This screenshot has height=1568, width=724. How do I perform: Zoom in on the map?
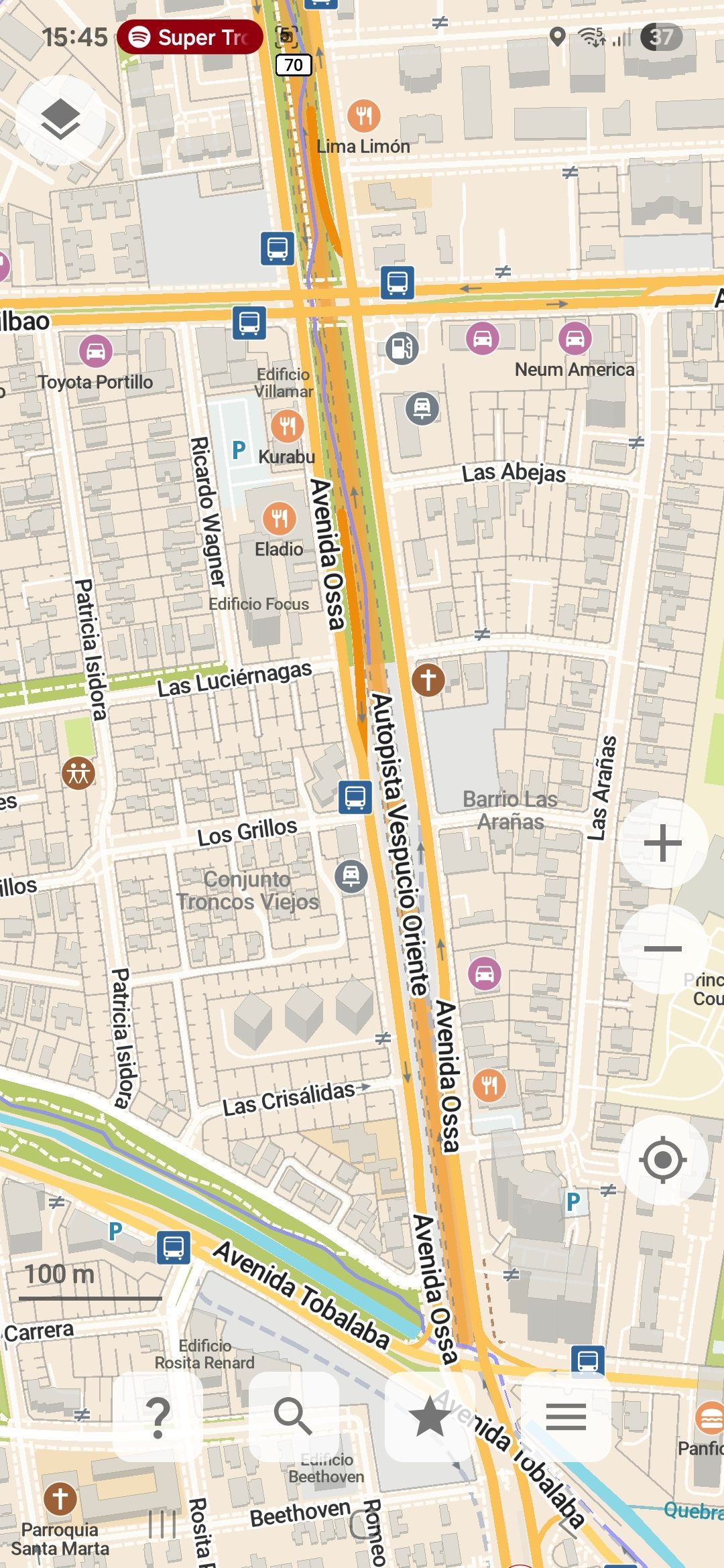click(662, 843)
